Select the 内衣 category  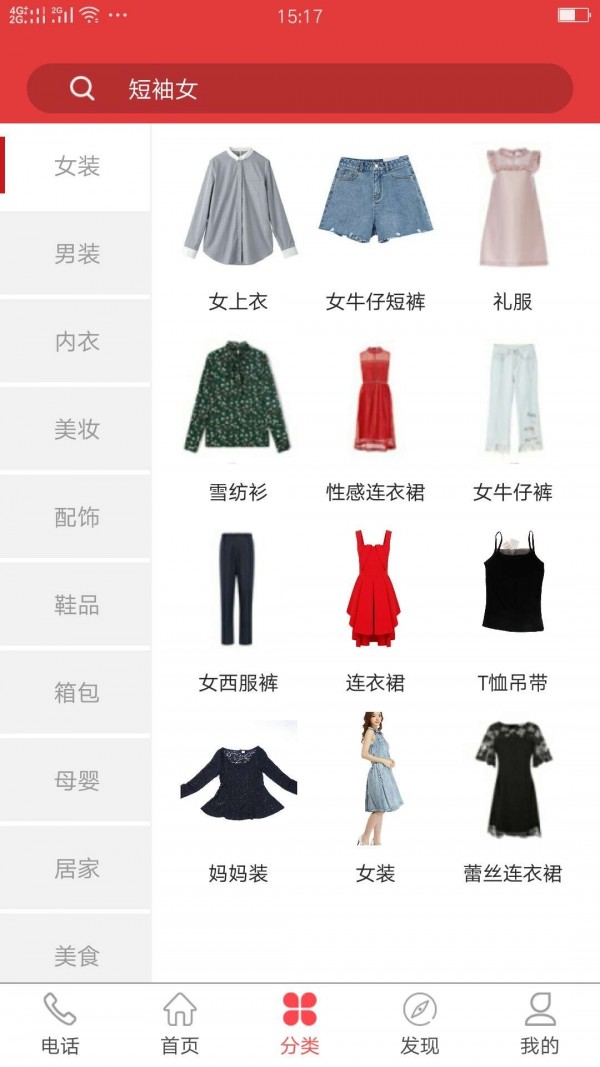click(x=76, y=342)
